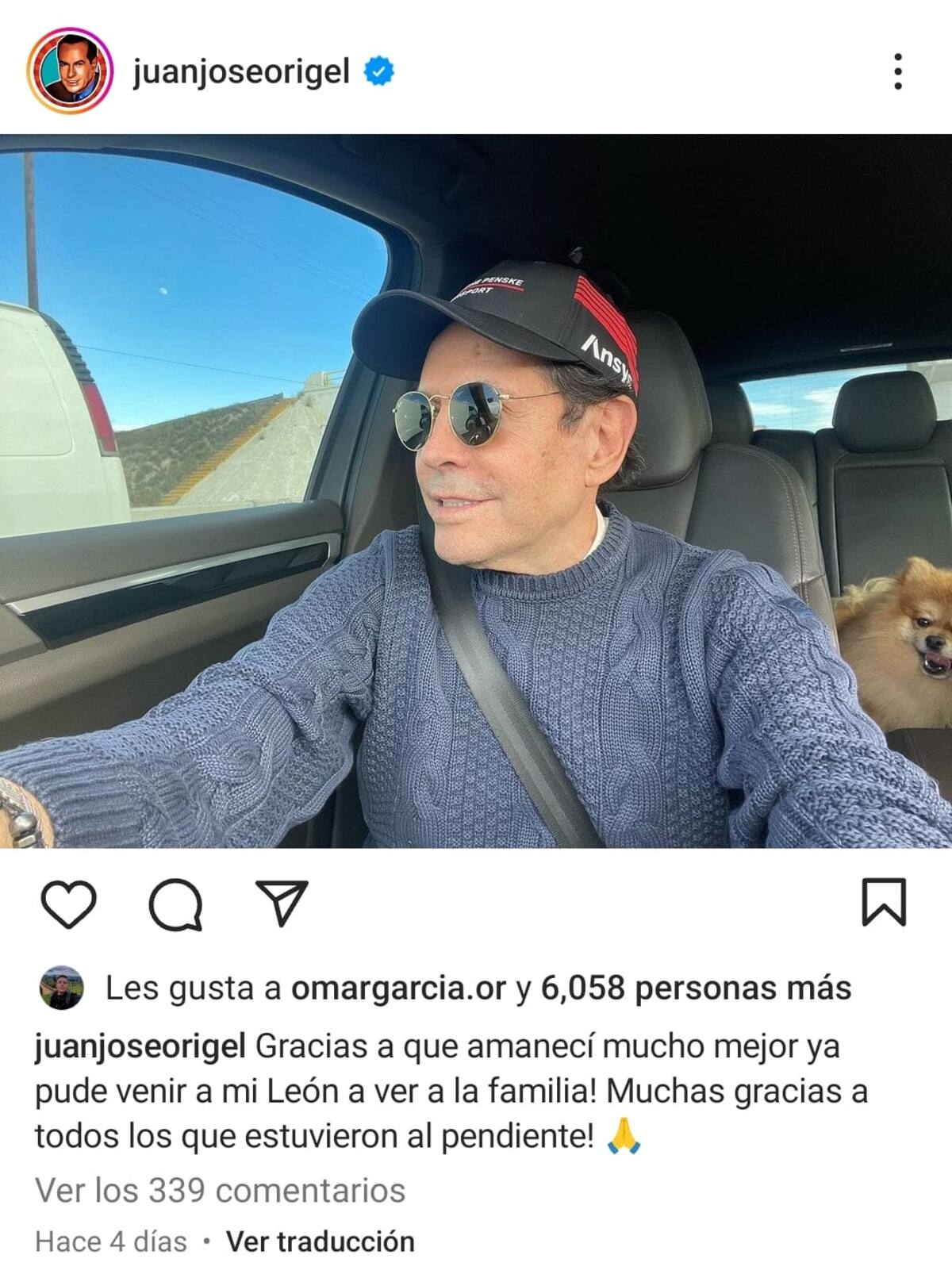Tap Ver traducción to translate caption

(320, 1242)
